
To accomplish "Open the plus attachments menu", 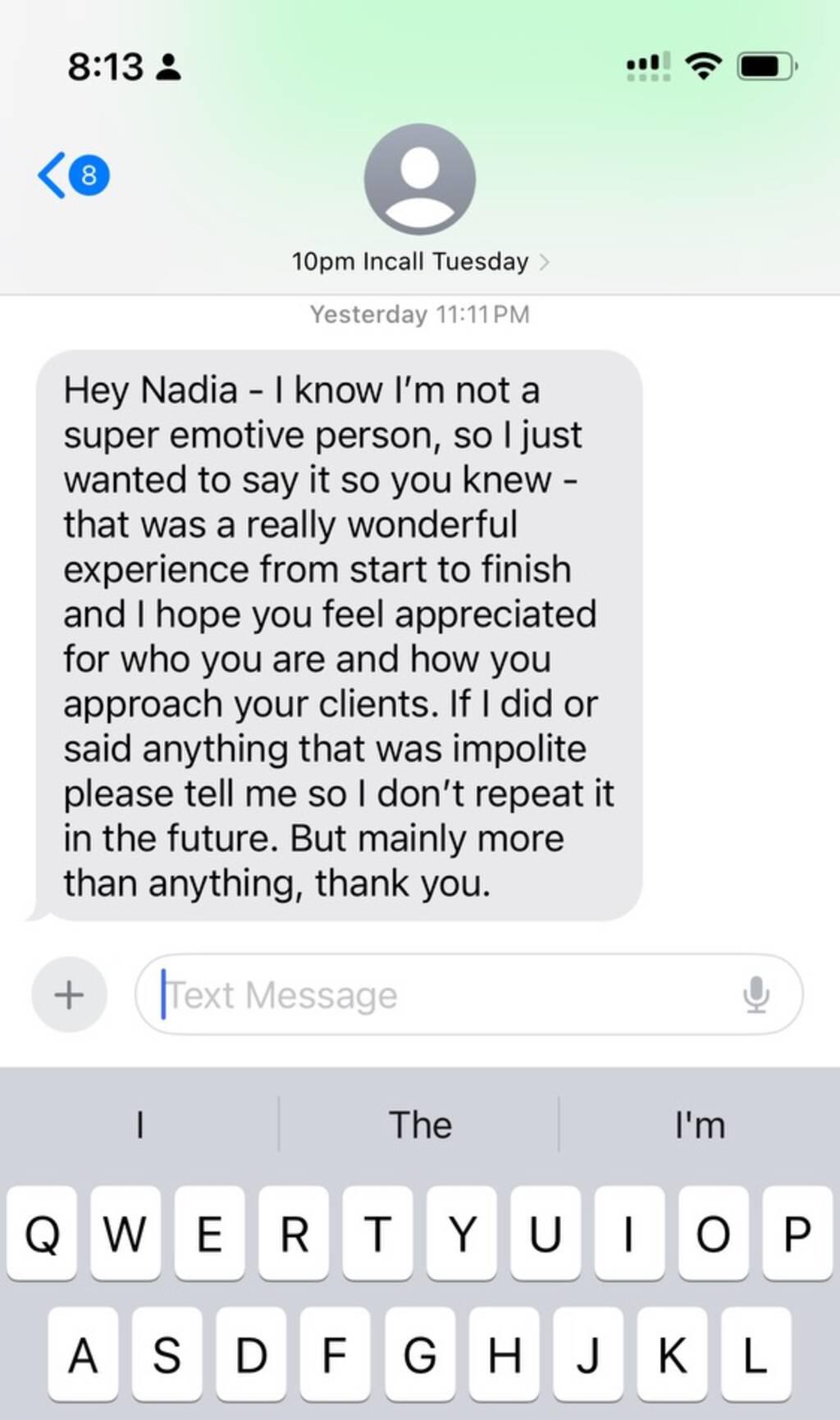I will pyautogui.click(x=69, y=994).
